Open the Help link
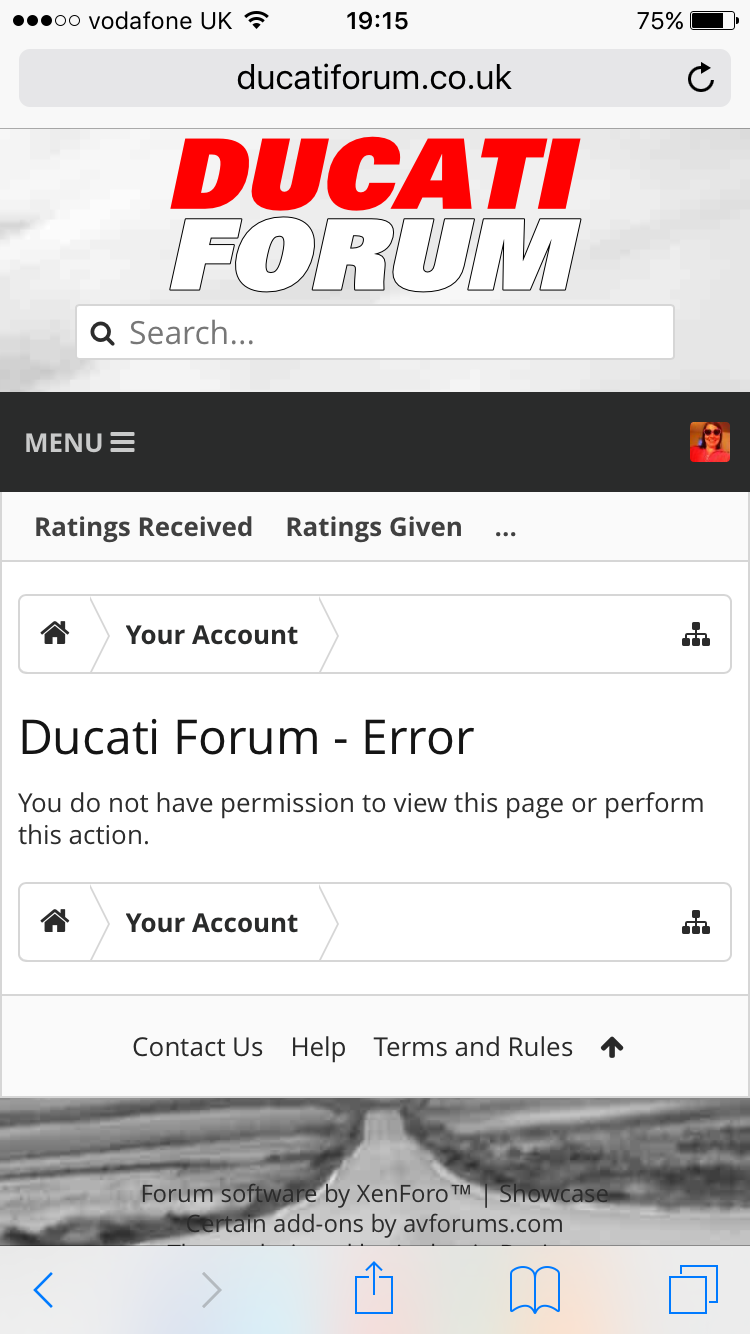This screenshot has height=1334, width=750. pyautogui.click(x=318, y=1047)
